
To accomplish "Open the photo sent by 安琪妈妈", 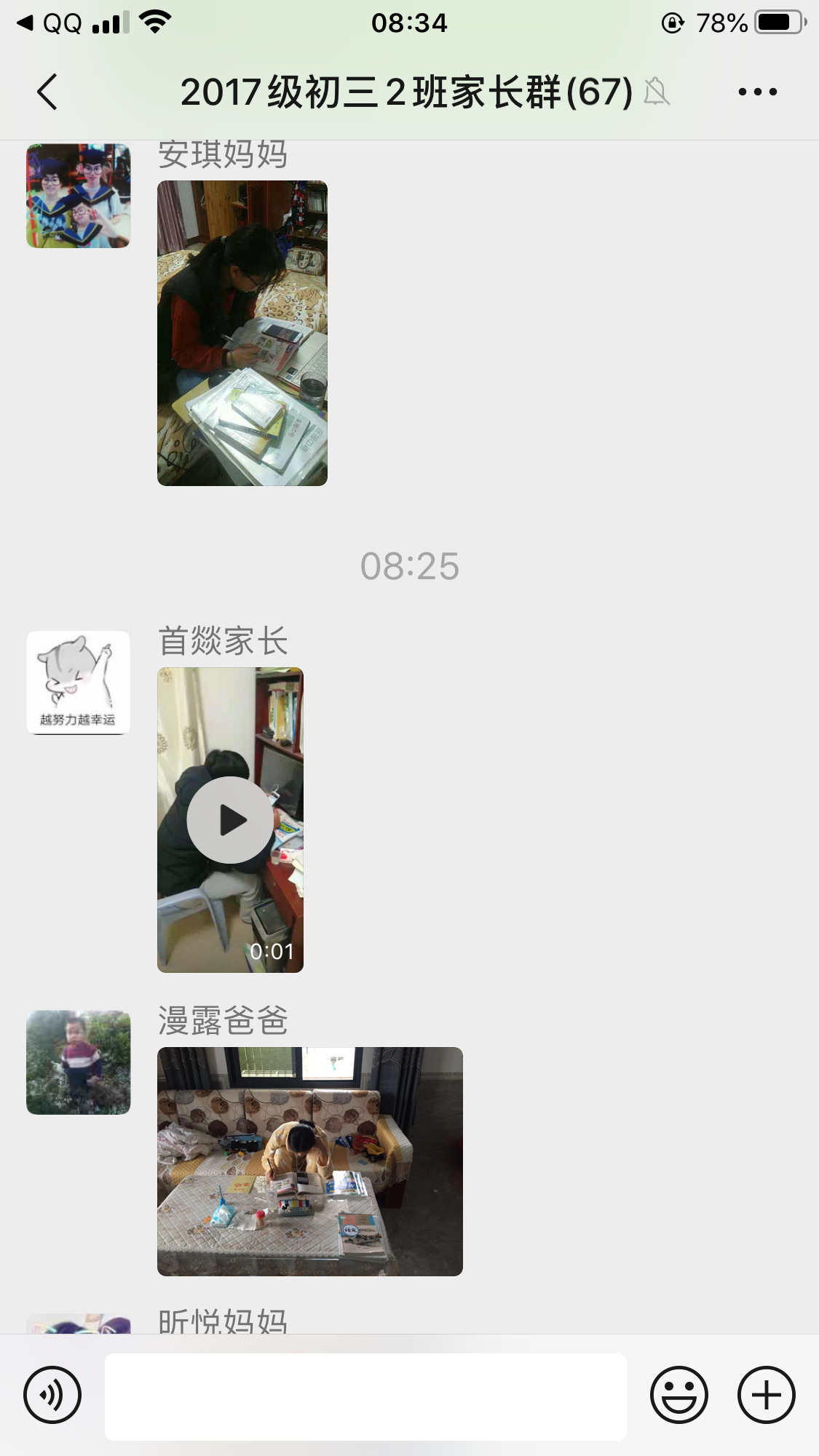I will click(242, 333).
